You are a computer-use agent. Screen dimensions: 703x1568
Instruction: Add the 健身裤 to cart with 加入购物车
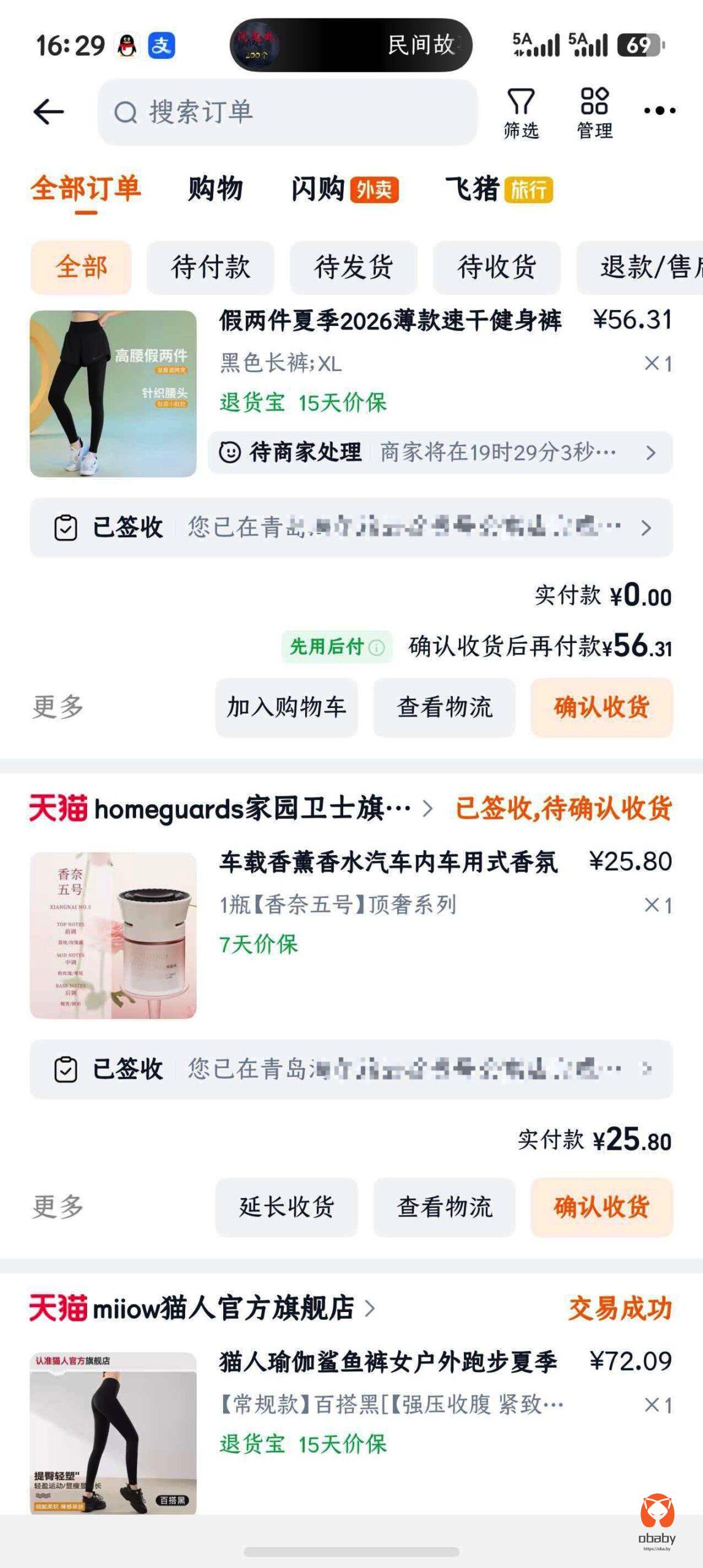point(286,707)
